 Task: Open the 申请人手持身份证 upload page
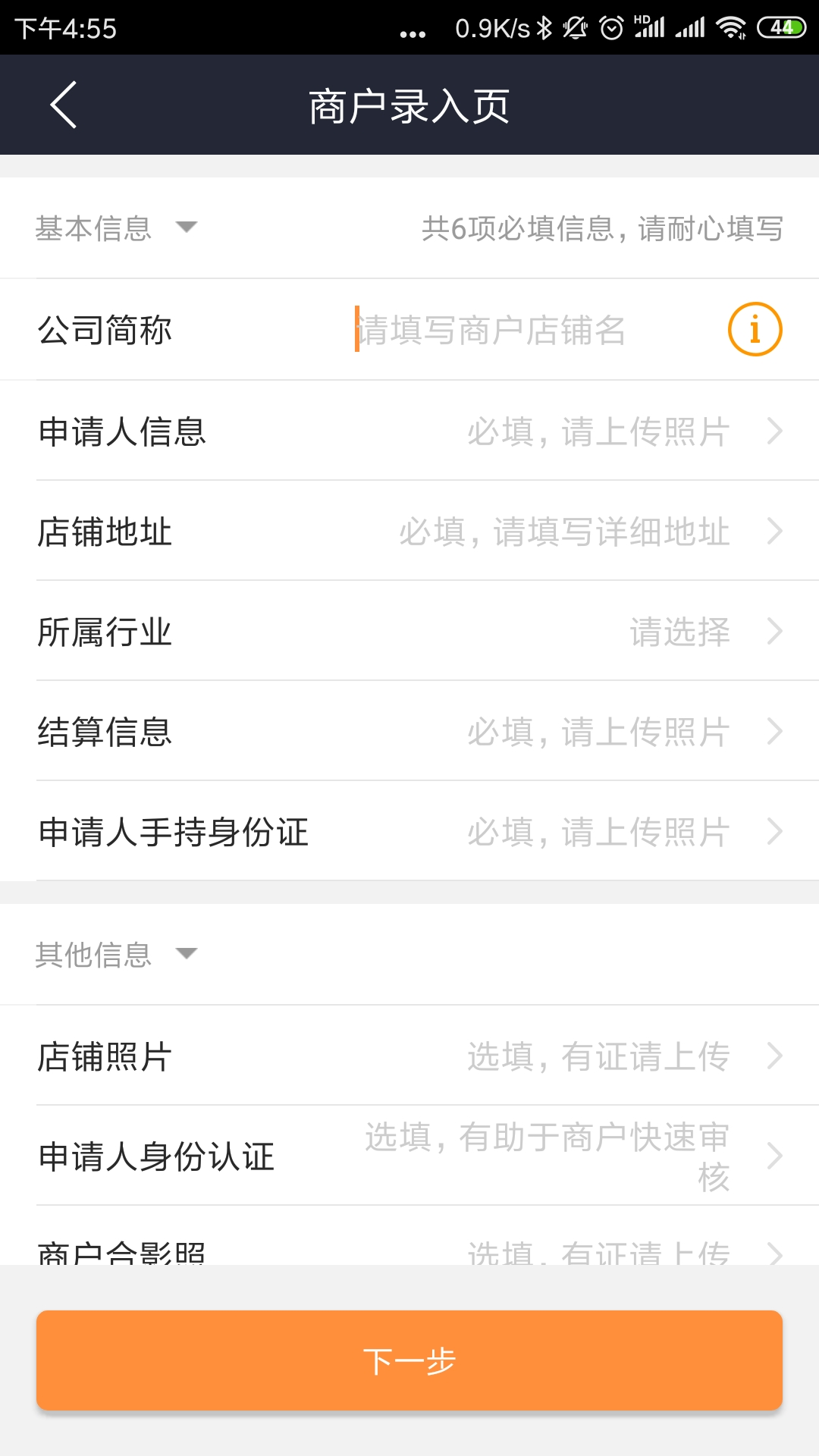point(409,830)
